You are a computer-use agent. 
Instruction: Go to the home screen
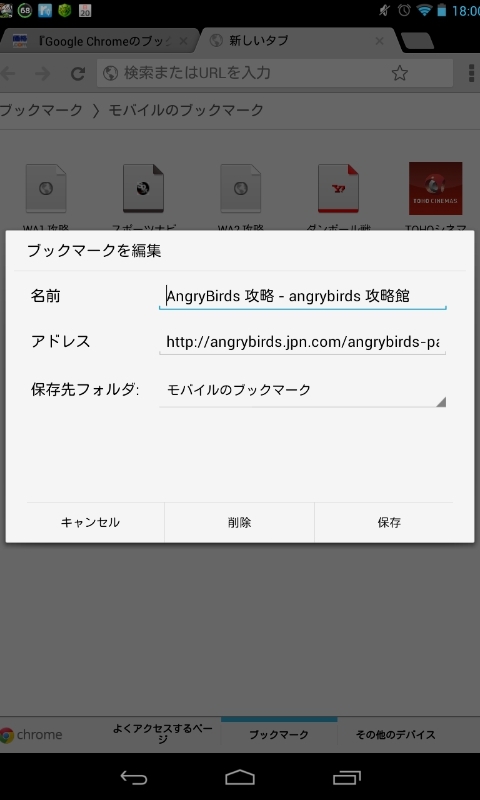click(x=240, y=777)
